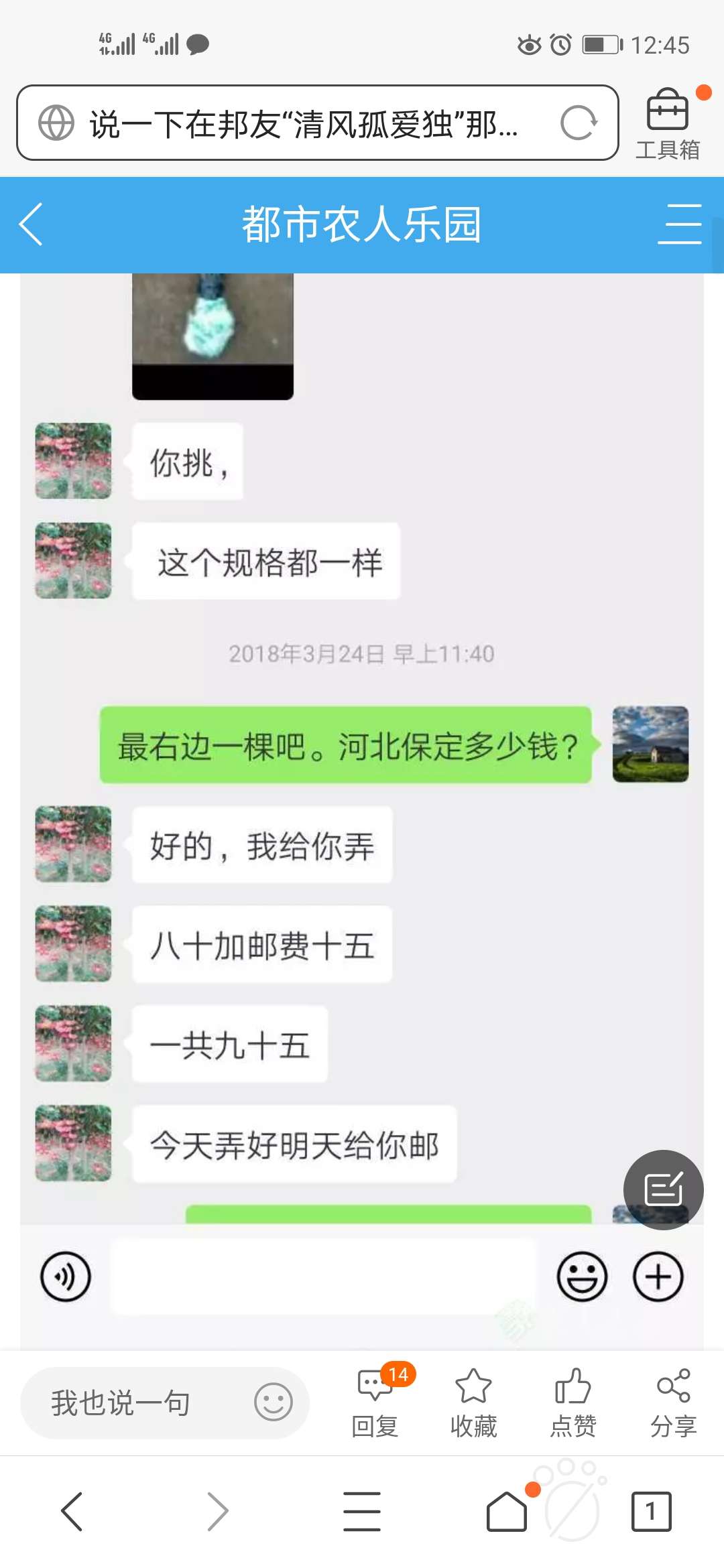The image size is (724, 1568).
Task: View the 14 replies via 回复
Action: [x=375, y=1402]
